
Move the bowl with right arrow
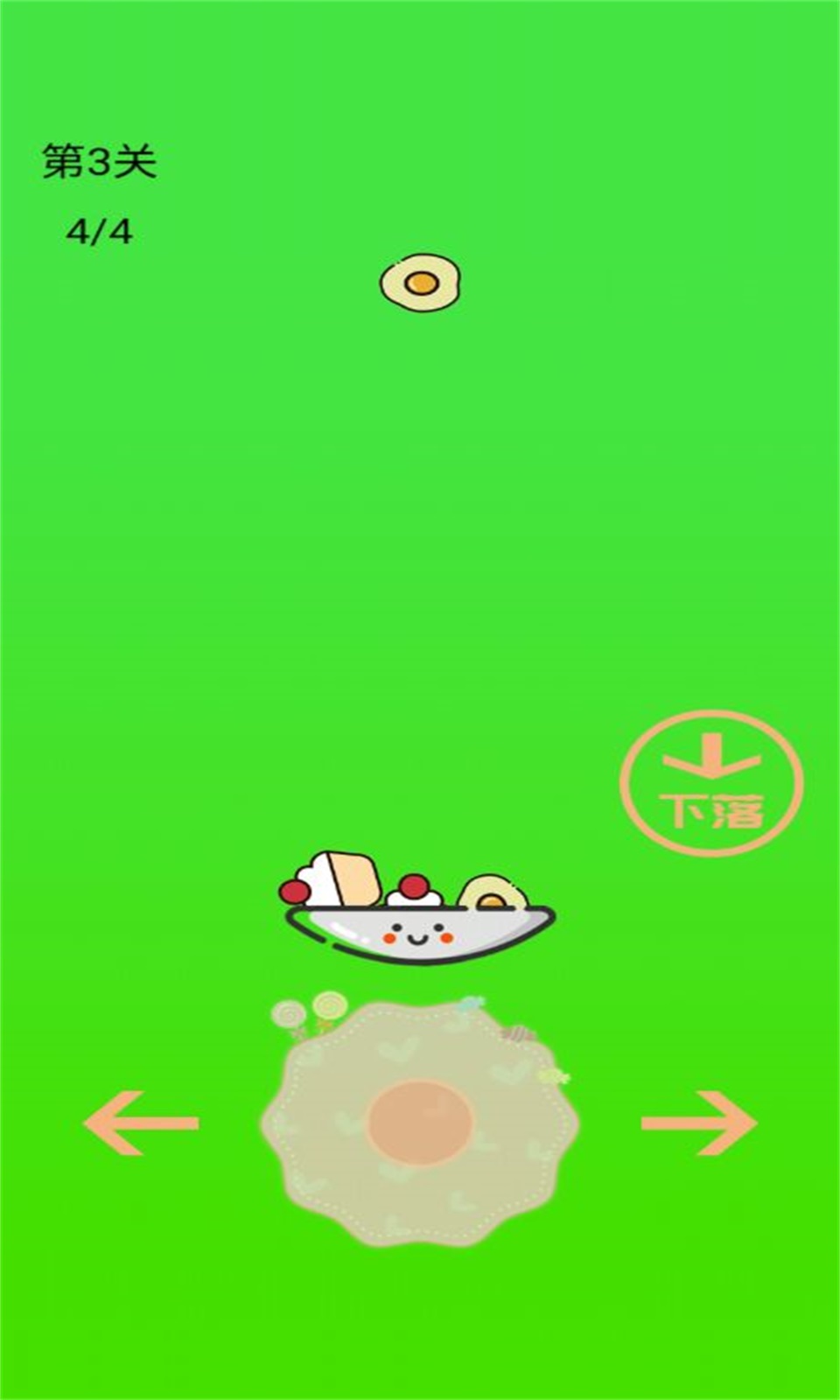click(x=699, y=1123)
